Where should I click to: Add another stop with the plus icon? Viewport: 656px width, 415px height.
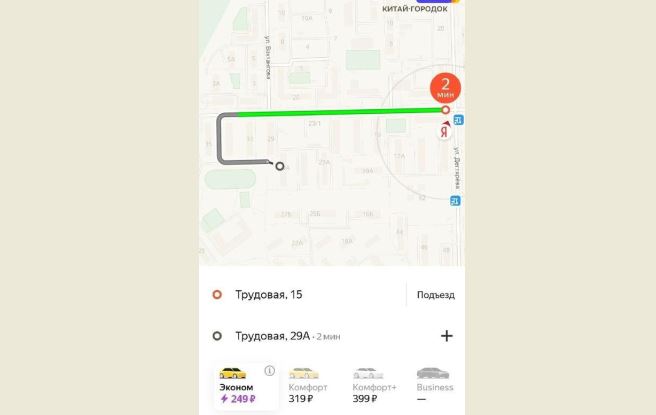coord(446,336)
